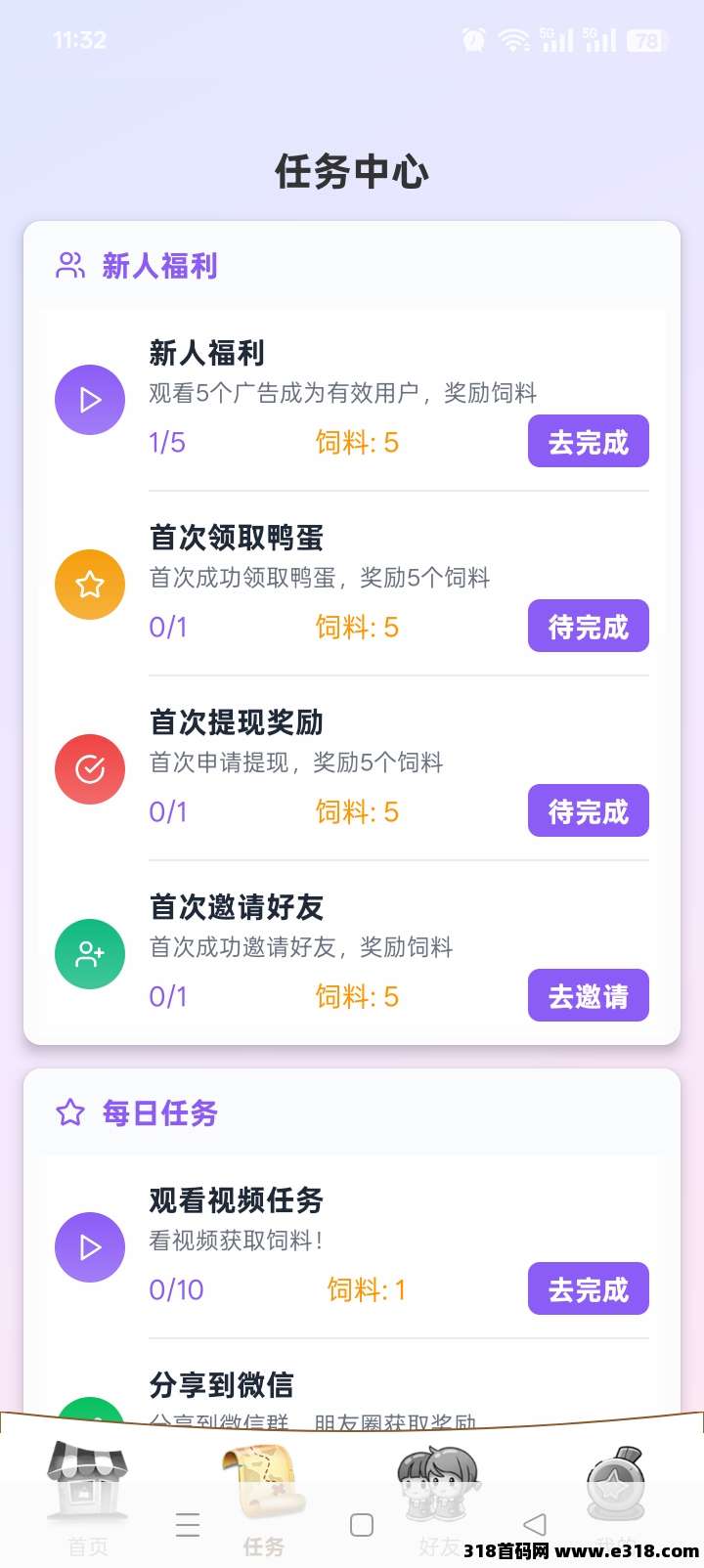Tap the green add-friend icon for 首次邀请好友
Viewport: 704px width, 1568px height.
89,954
